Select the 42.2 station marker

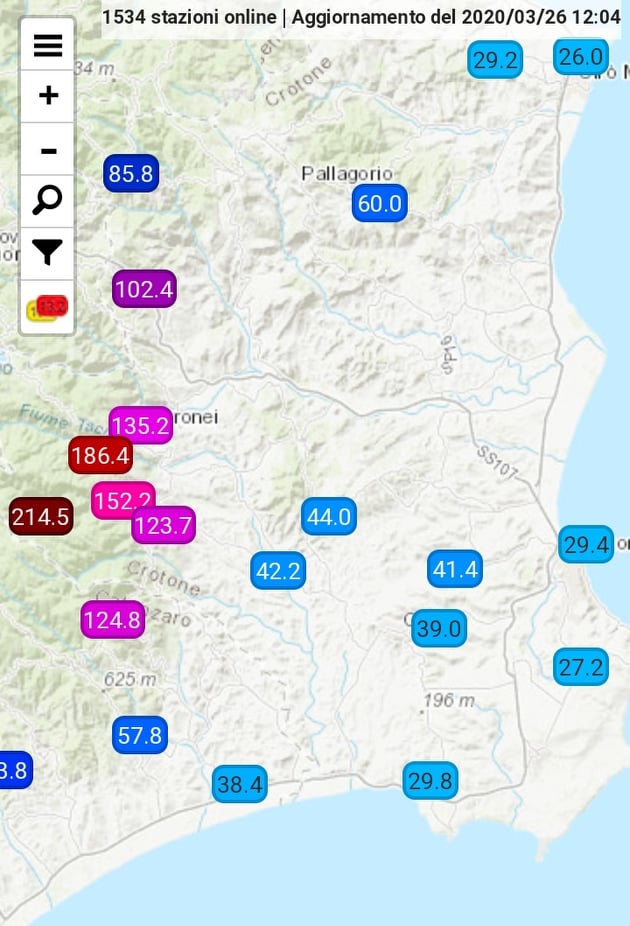coord(278,570)
